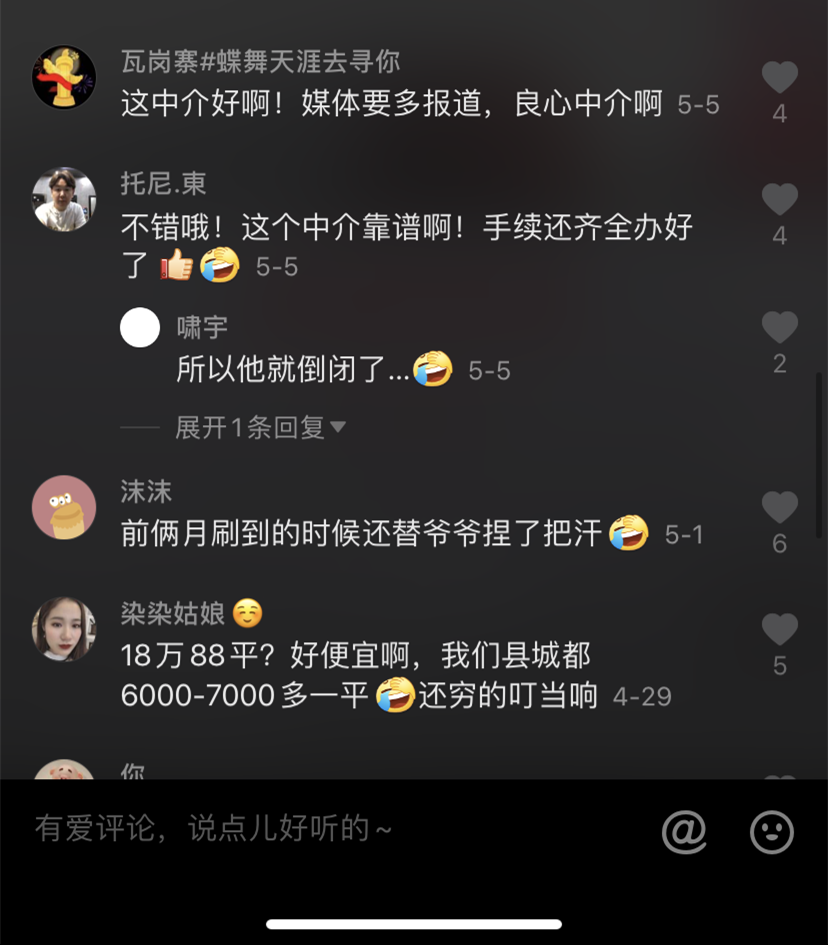
Task: Expand 展开1条回复 to see the reply
Action: pyautogui.click(x=260, y=428)
